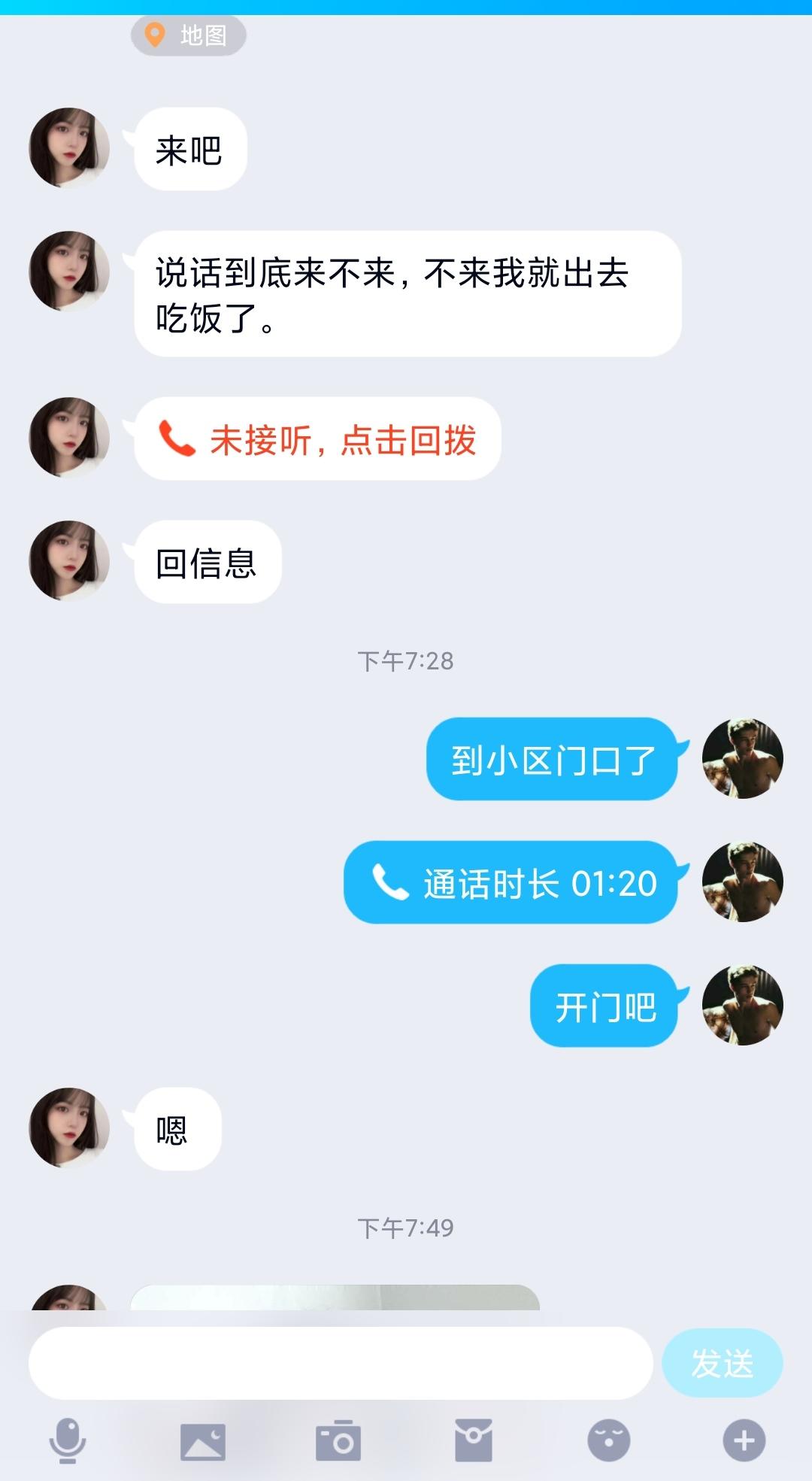Record a voice message with microphone icon
Image resolution: width=812 pixels, height=1481 pixels.
tap(68, 1440)
